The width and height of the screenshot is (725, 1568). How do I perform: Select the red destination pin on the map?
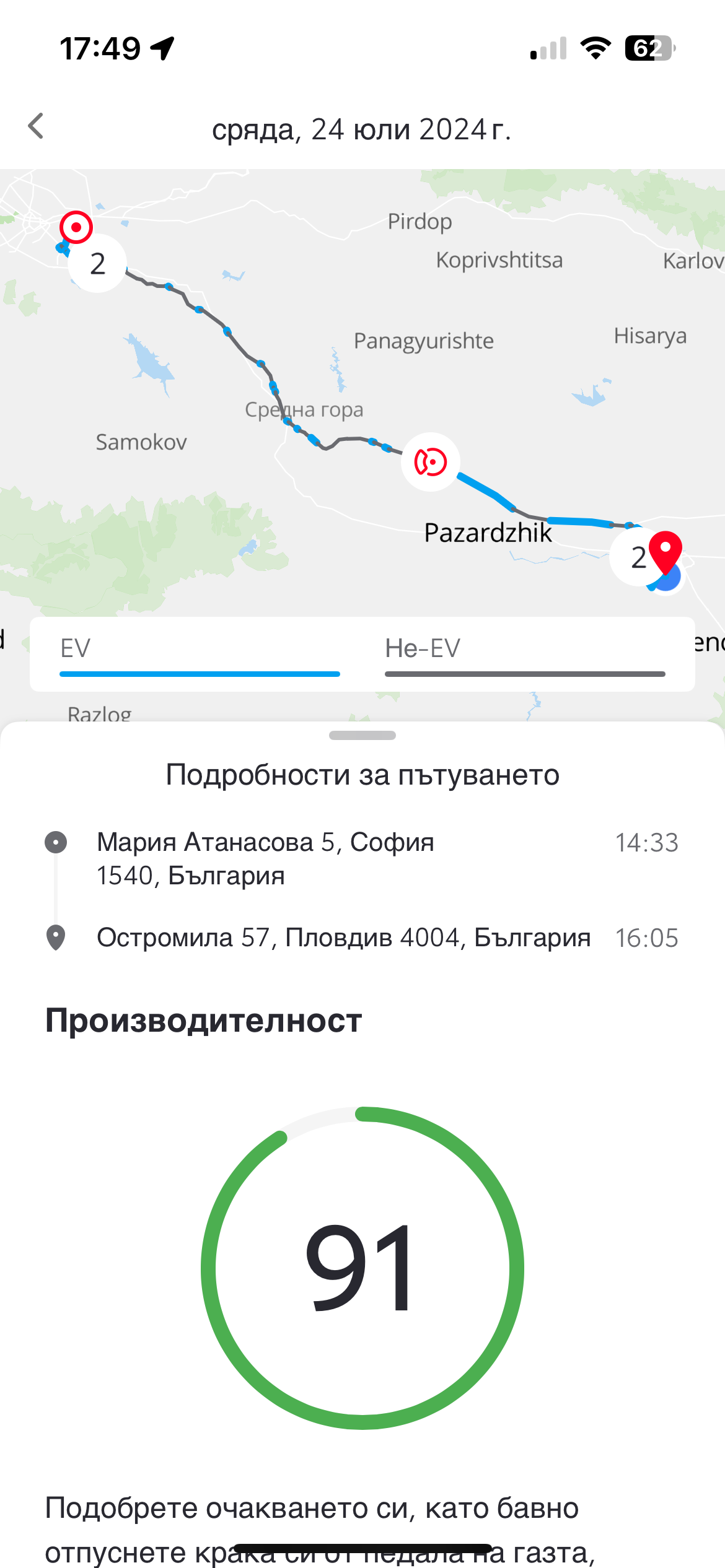[666, 551]
